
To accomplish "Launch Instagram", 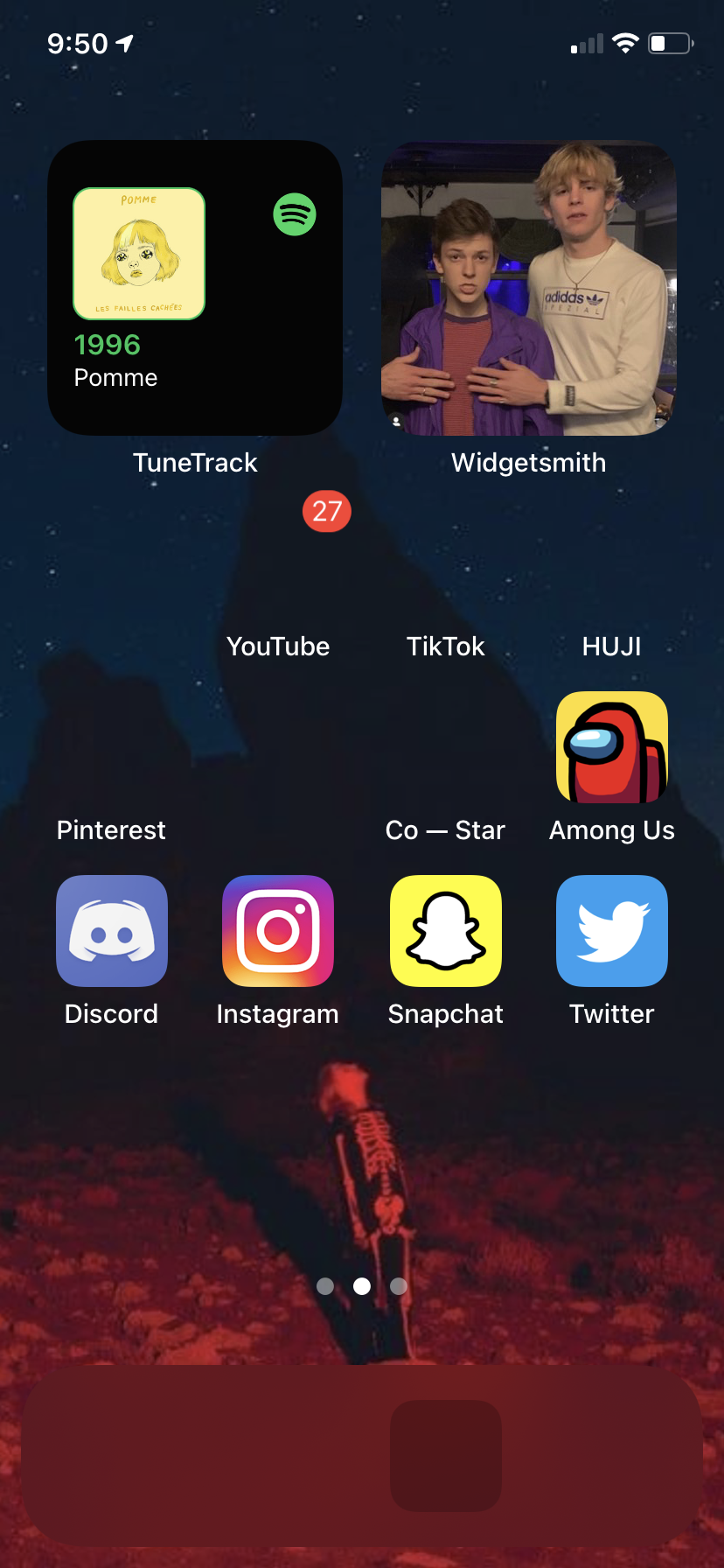I will (278, 931).
